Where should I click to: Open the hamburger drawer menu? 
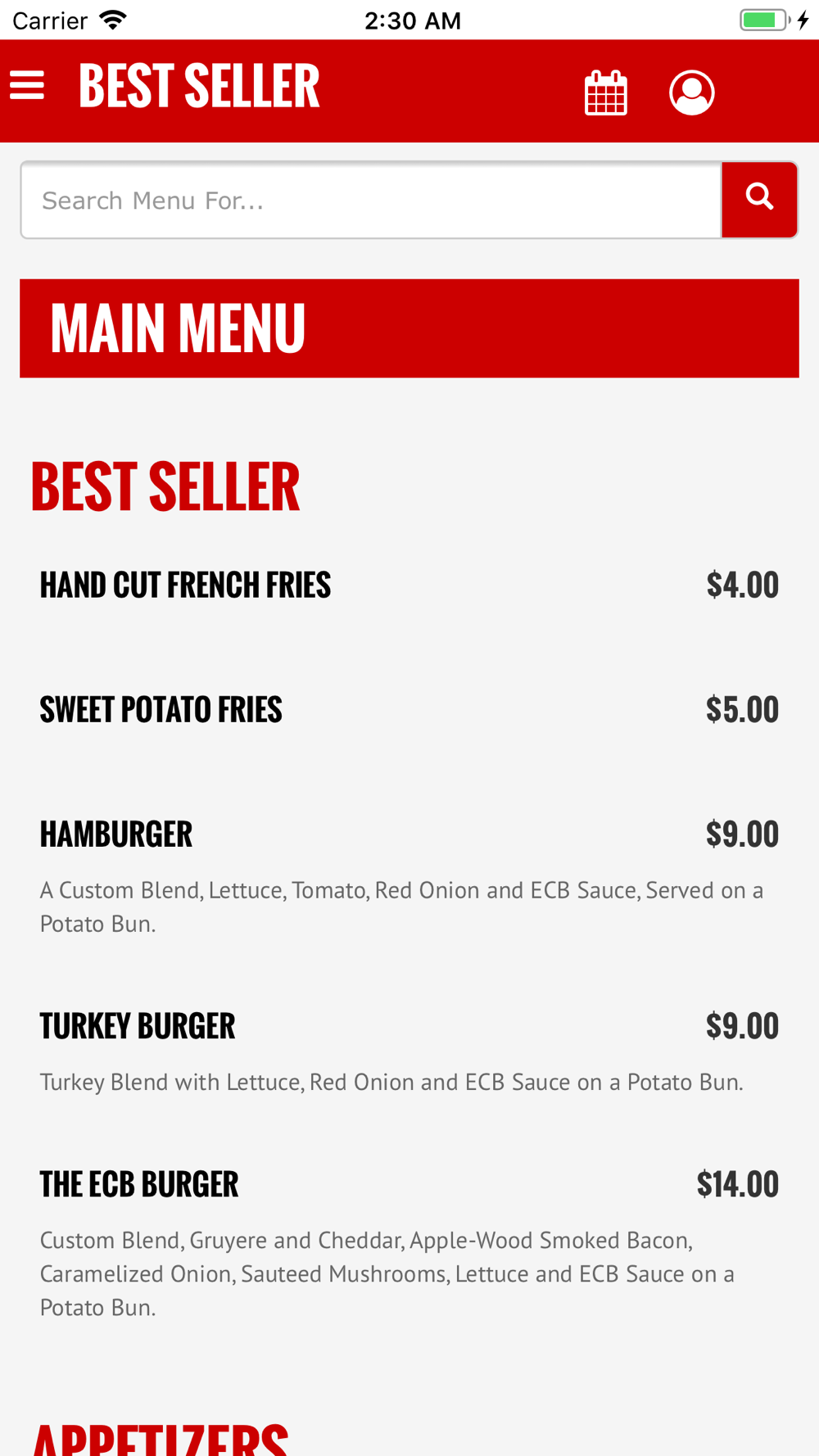click(27, 85)
